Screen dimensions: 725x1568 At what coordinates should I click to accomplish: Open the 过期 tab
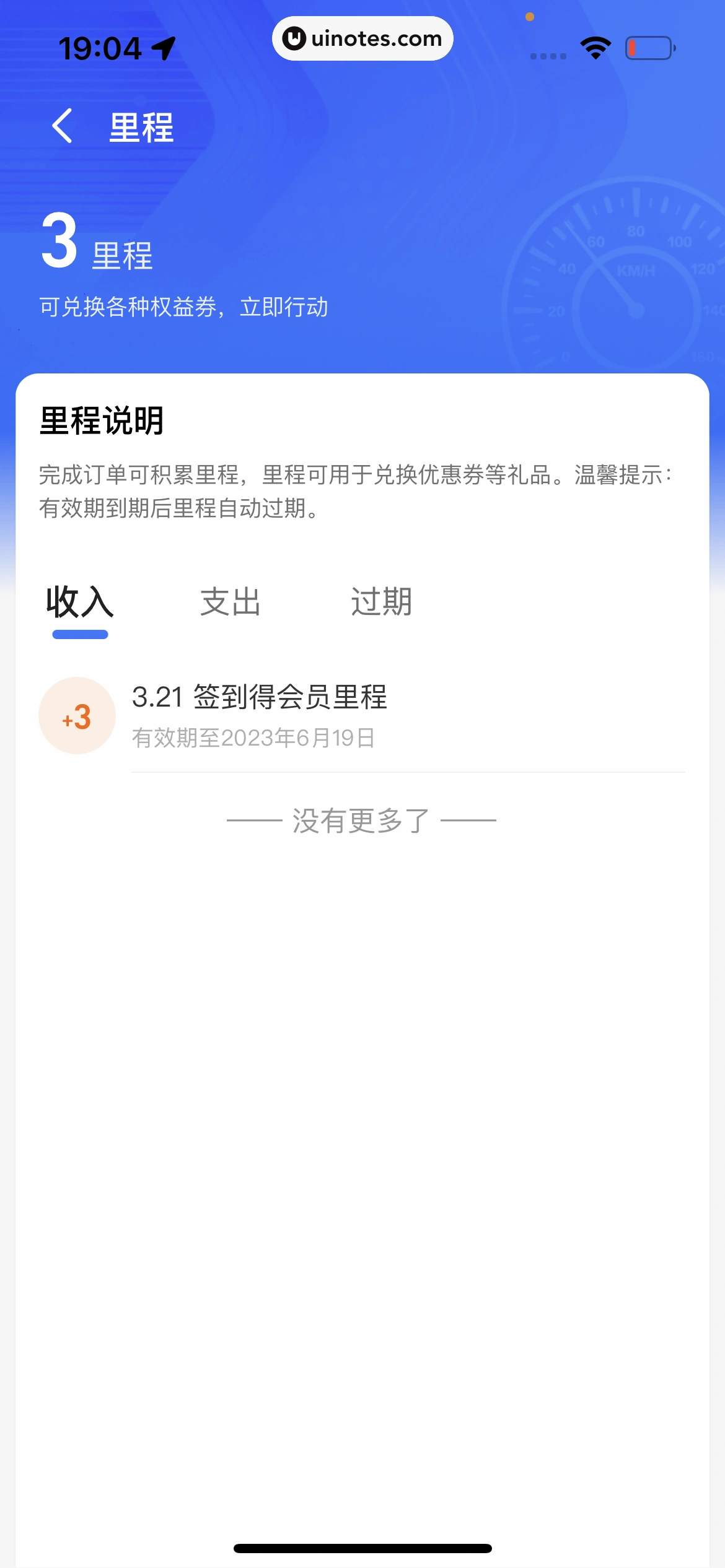tap(381, 603)
